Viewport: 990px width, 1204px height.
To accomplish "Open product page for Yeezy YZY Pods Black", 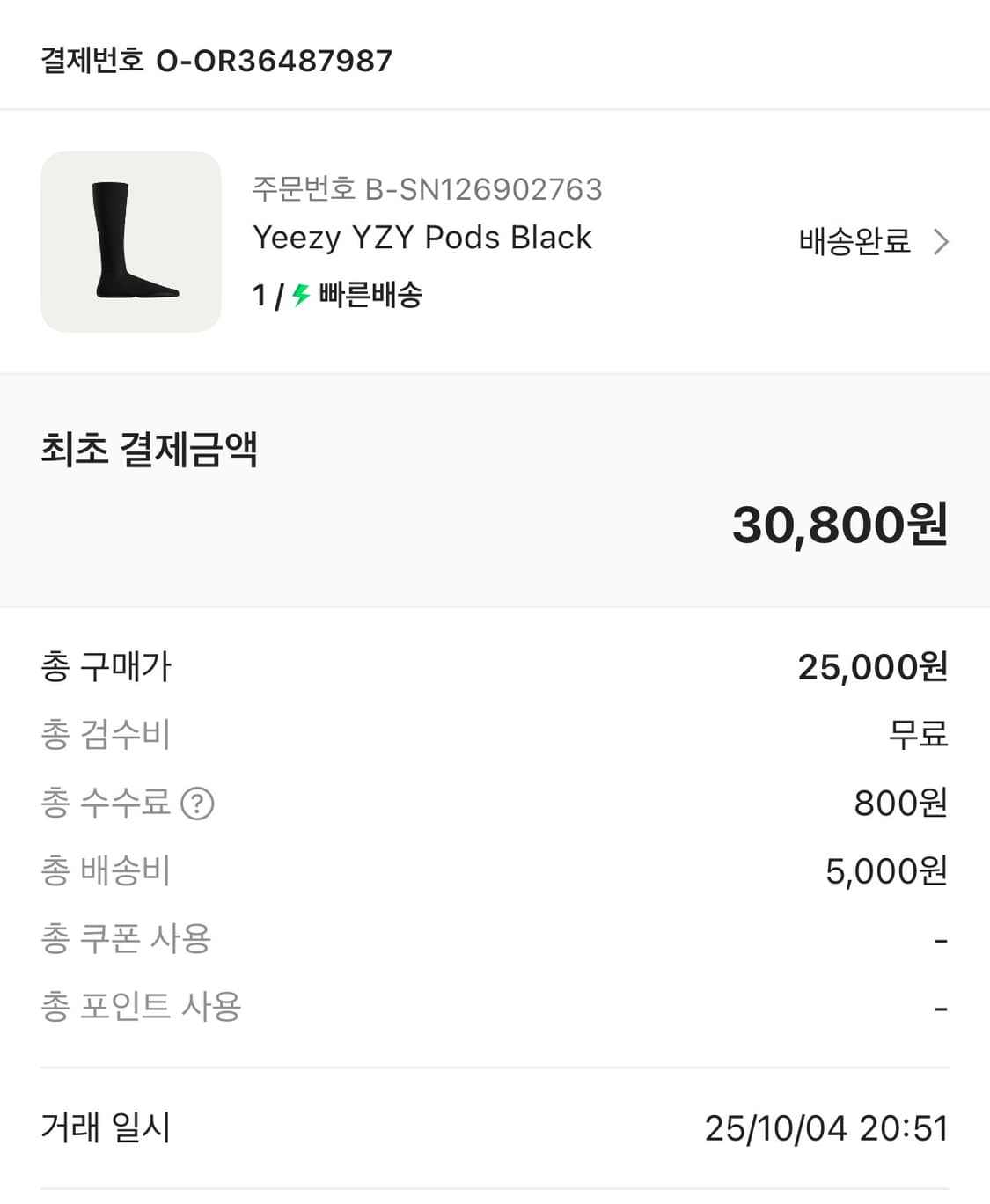I will [x=422, y=238].
